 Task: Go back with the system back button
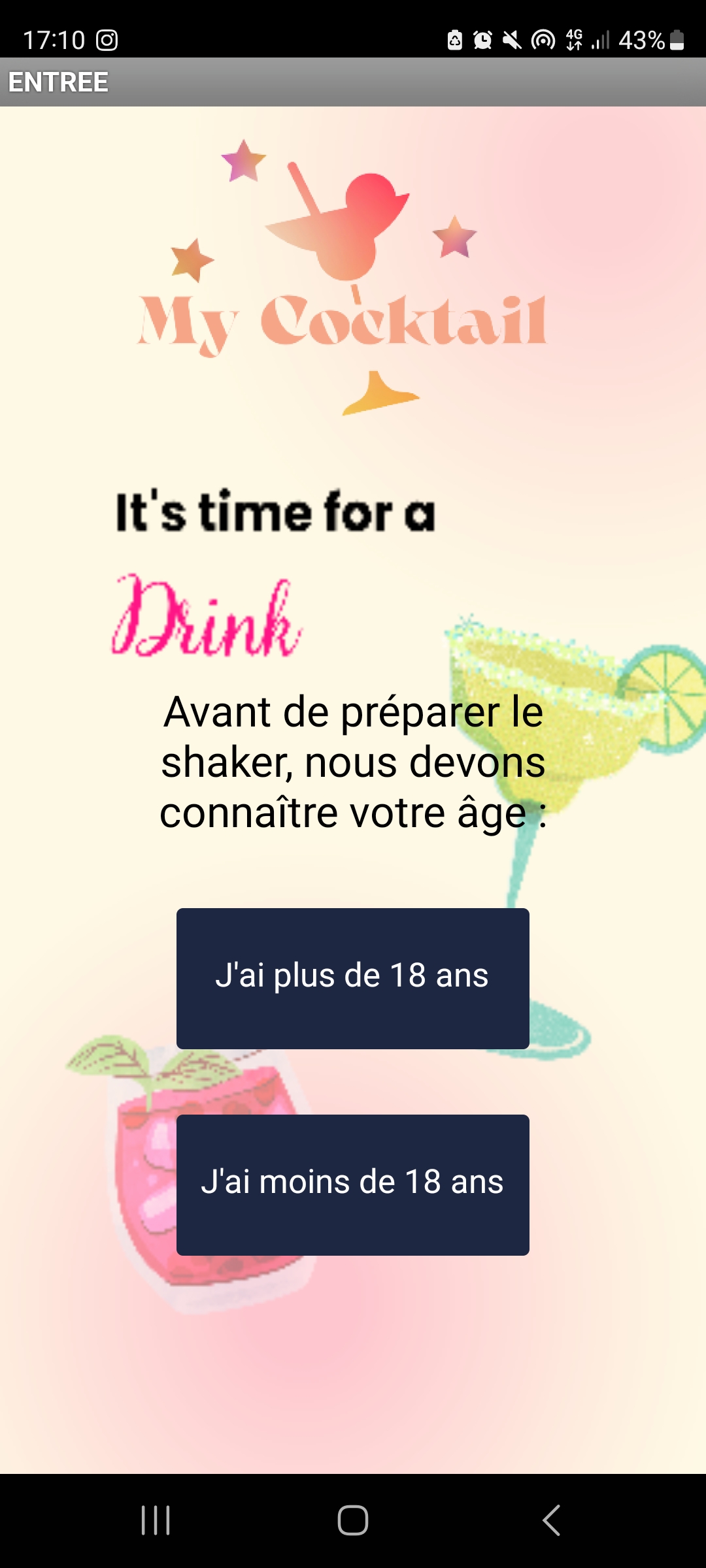tap(551, 1520)
